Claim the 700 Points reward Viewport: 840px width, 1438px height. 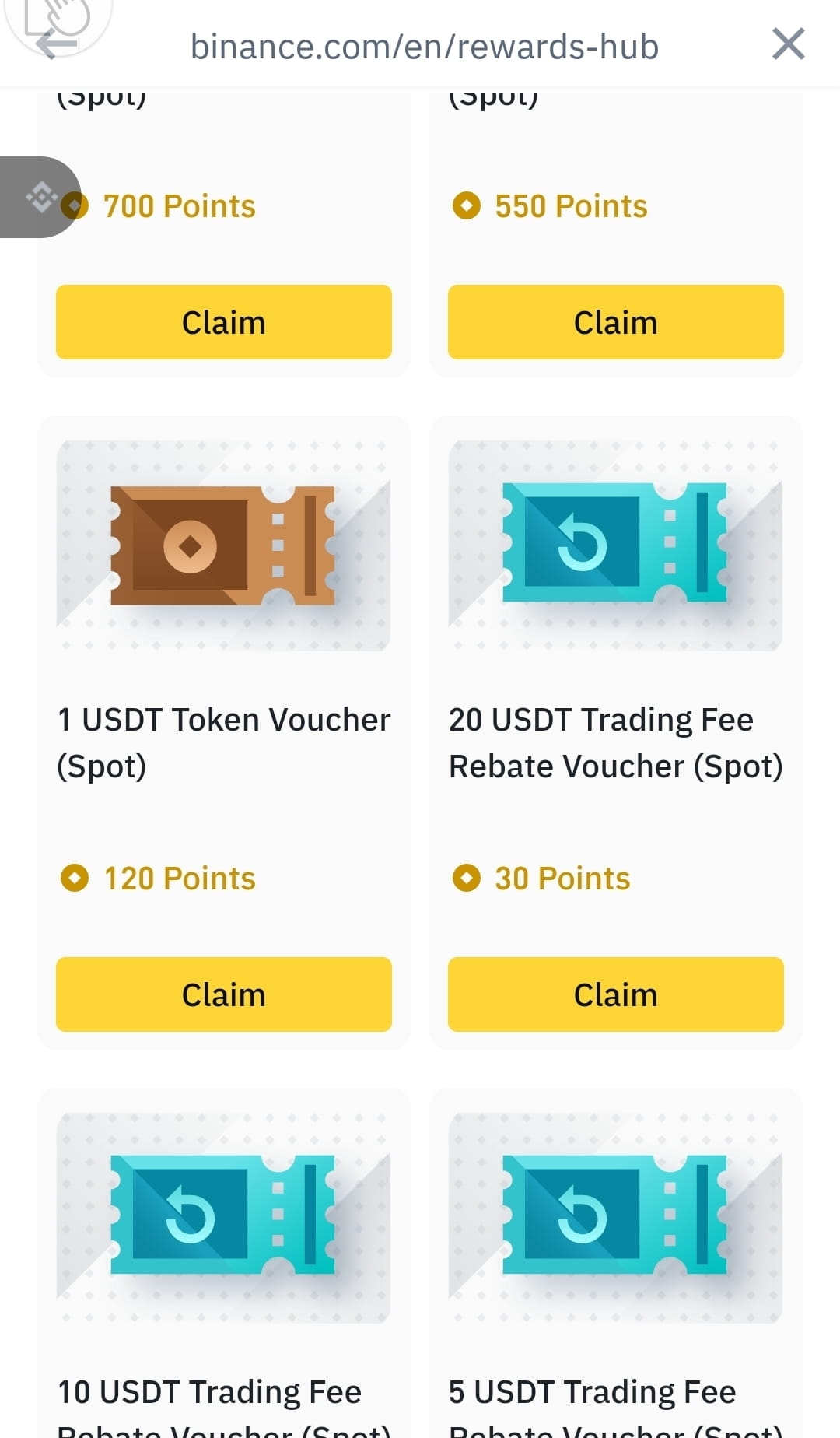[223, 321]
